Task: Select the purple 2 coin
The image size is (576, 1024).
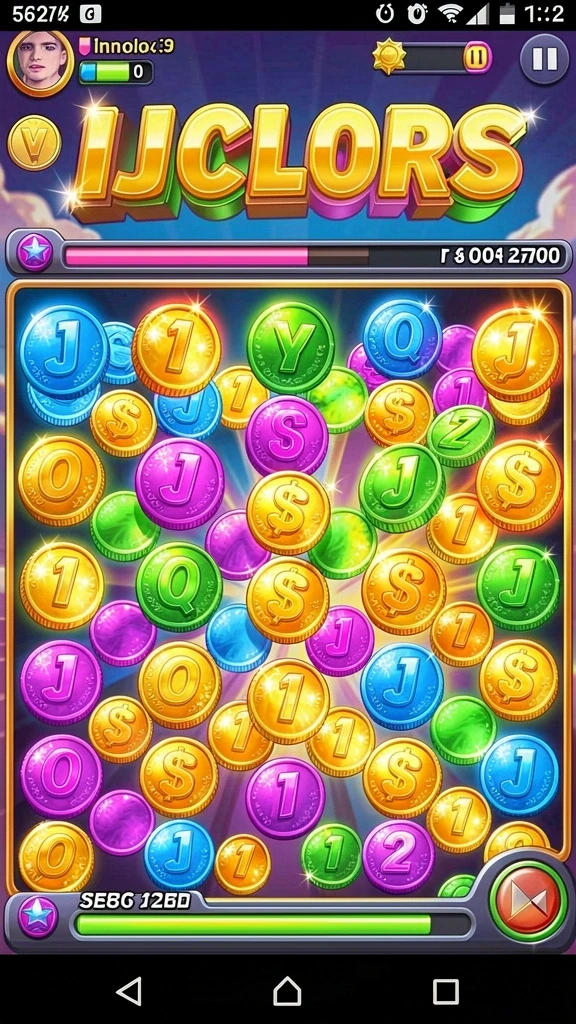Action: 398,856
